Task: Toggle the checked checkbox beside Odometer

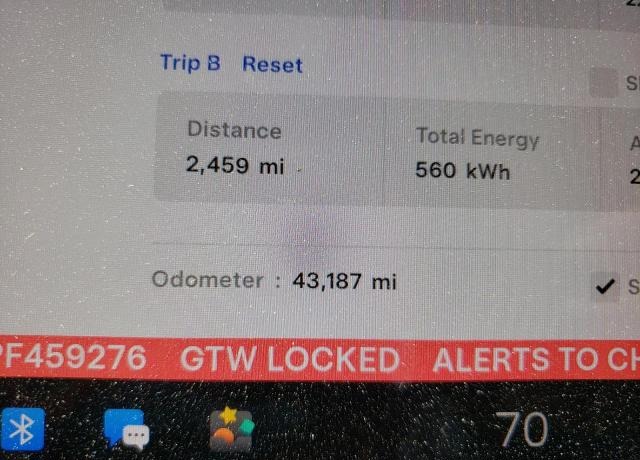Action: [x=604, y=287]
